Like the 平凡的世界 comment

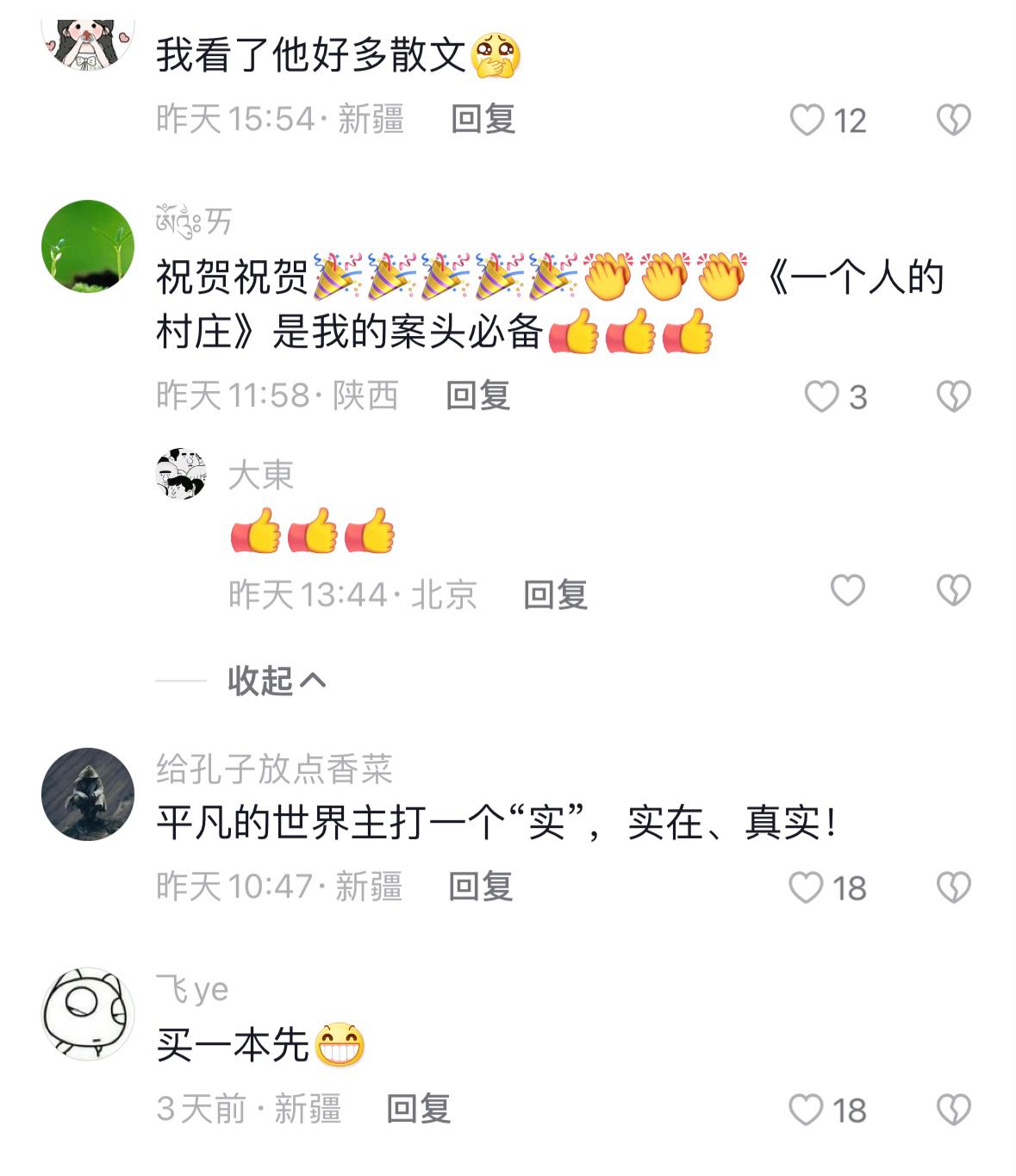tap(807, 888)
